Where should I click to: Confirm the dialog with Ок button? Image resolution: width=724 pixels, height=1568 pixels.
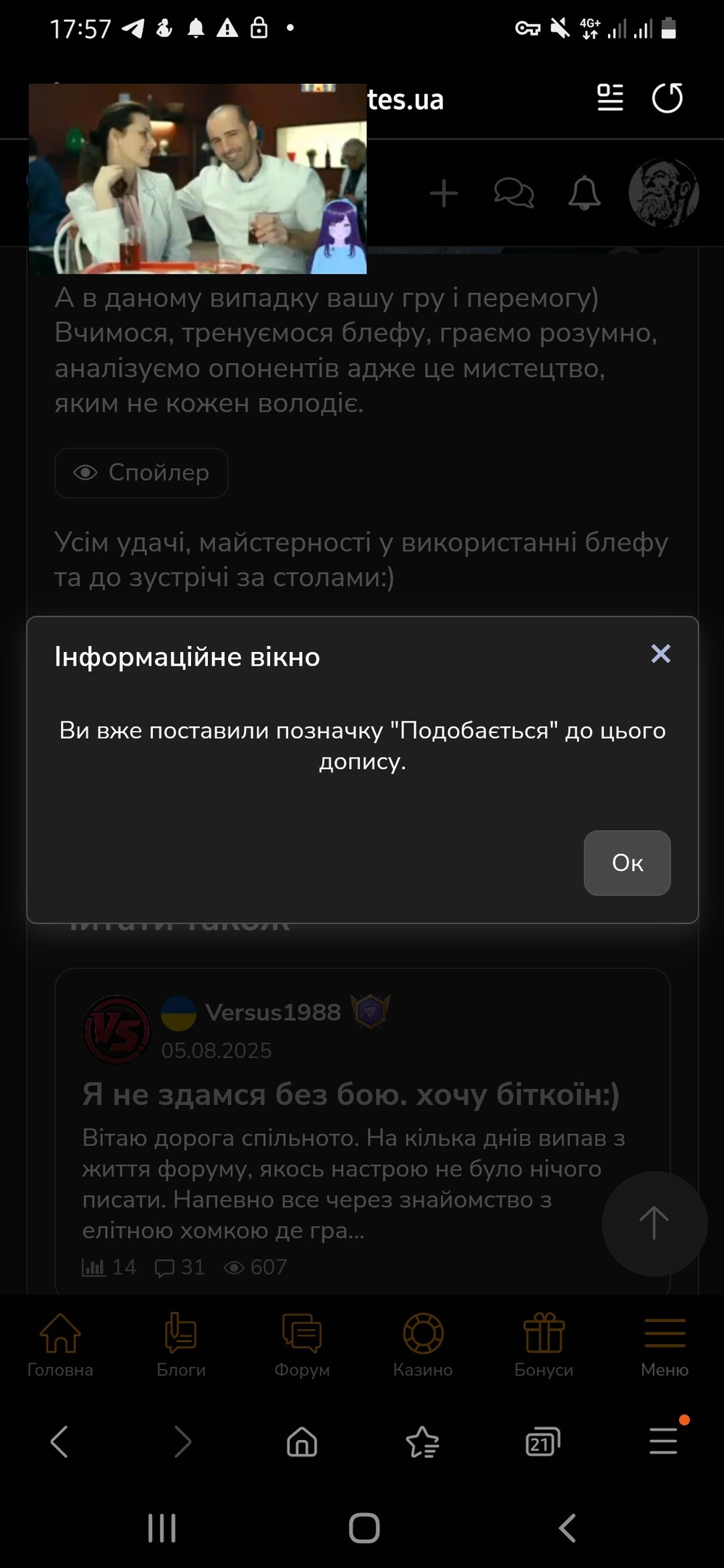(627, 863)
